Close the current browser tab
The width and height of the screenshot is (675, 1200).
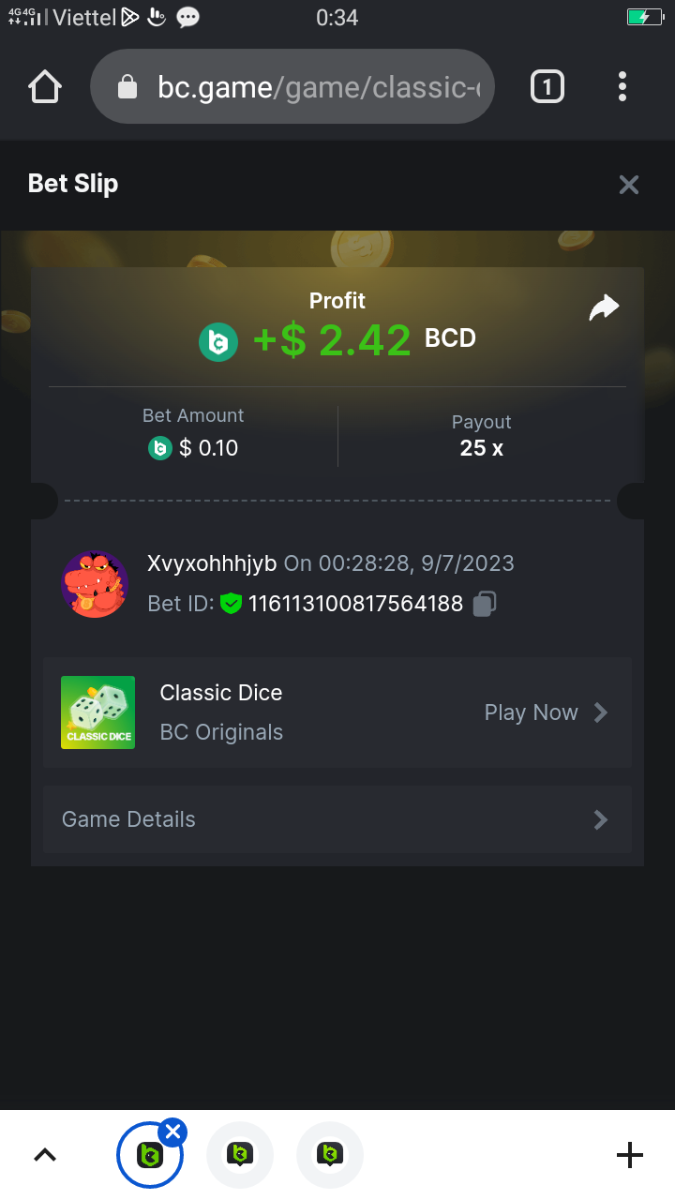(x=173, y=1131)
